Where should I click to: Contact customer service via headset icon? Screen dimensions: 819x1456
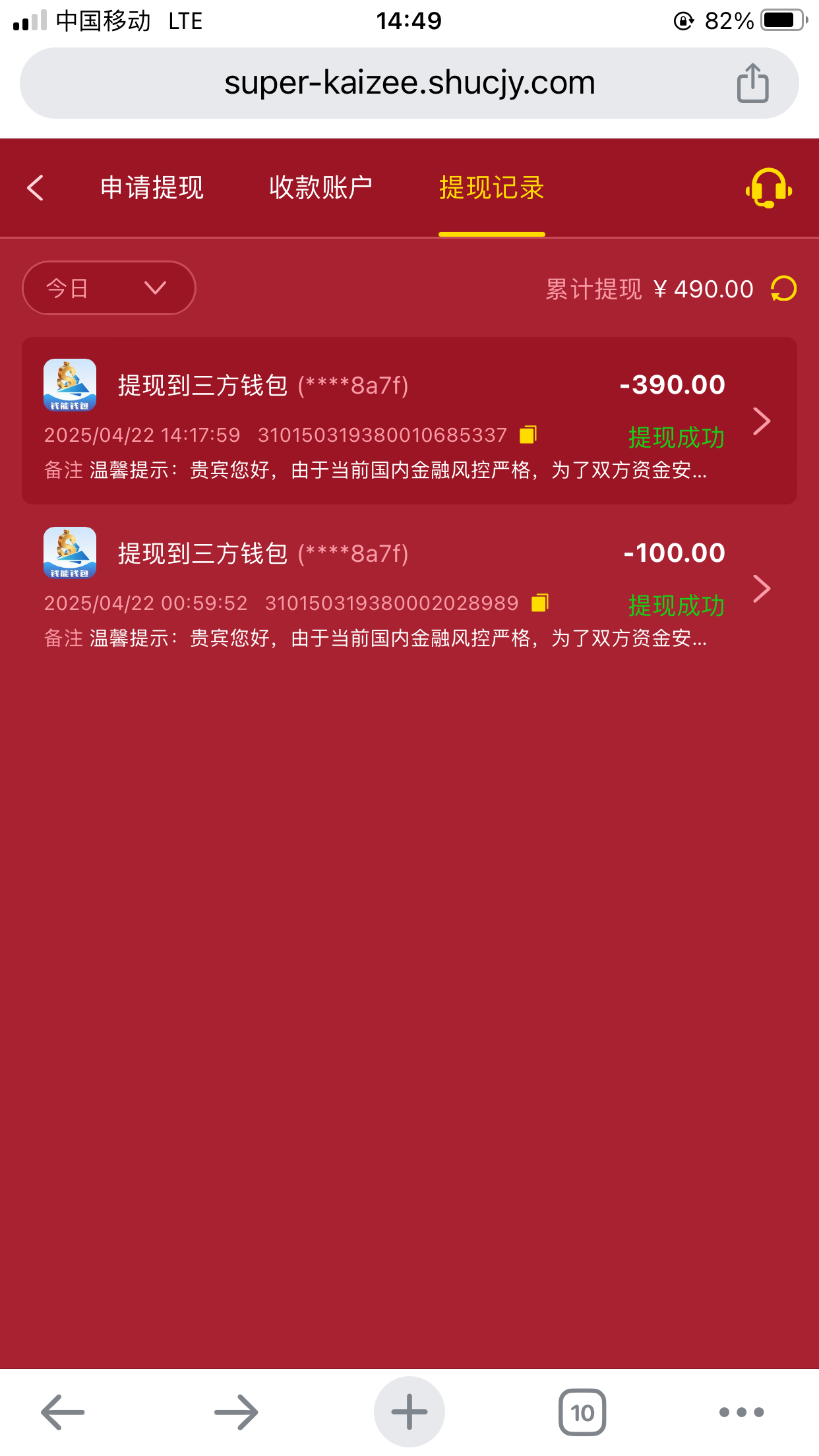[x=768, y=188]
